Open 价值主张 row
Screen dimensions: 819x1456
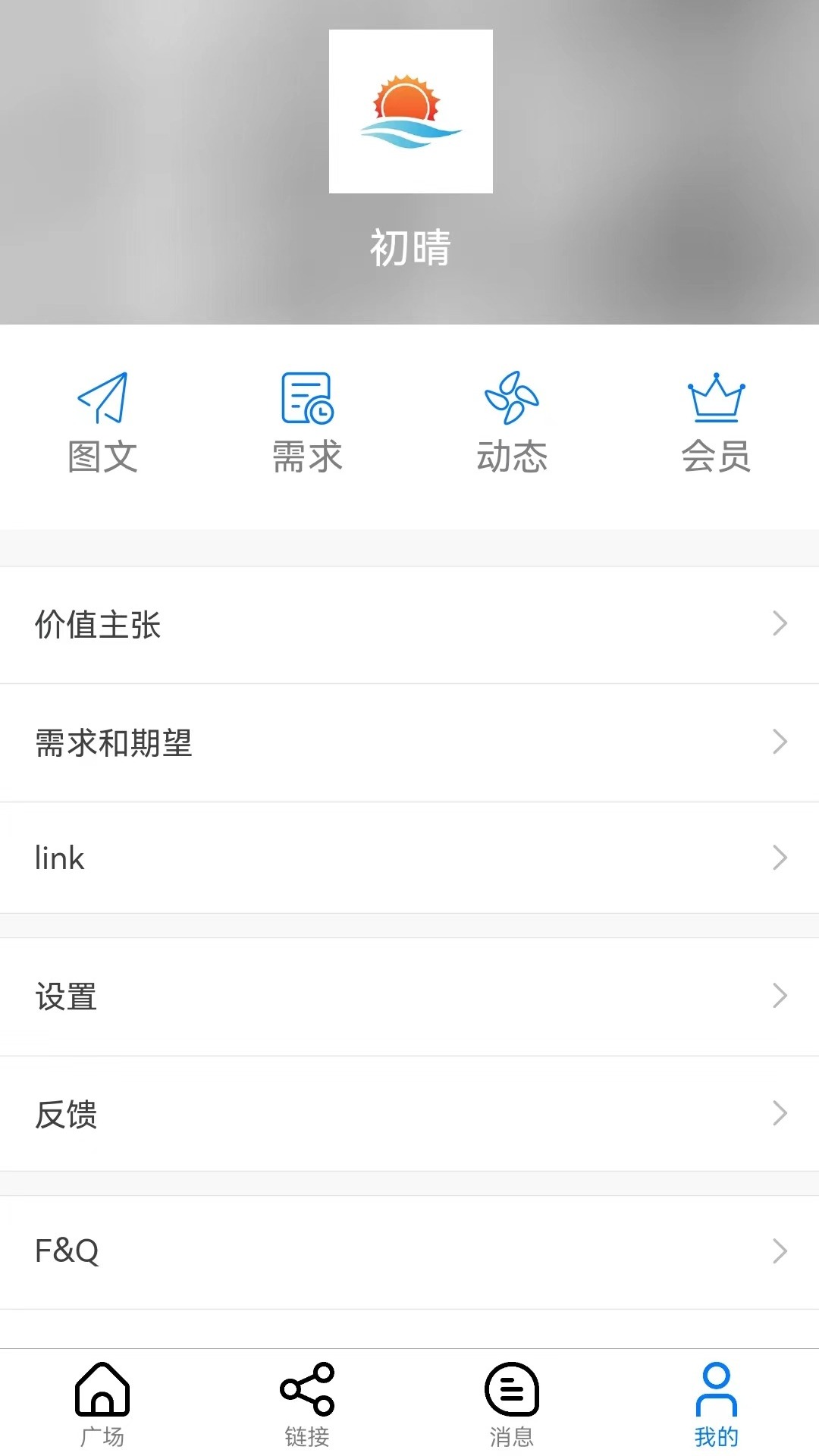pyautogui.click(x=409, y=625)
